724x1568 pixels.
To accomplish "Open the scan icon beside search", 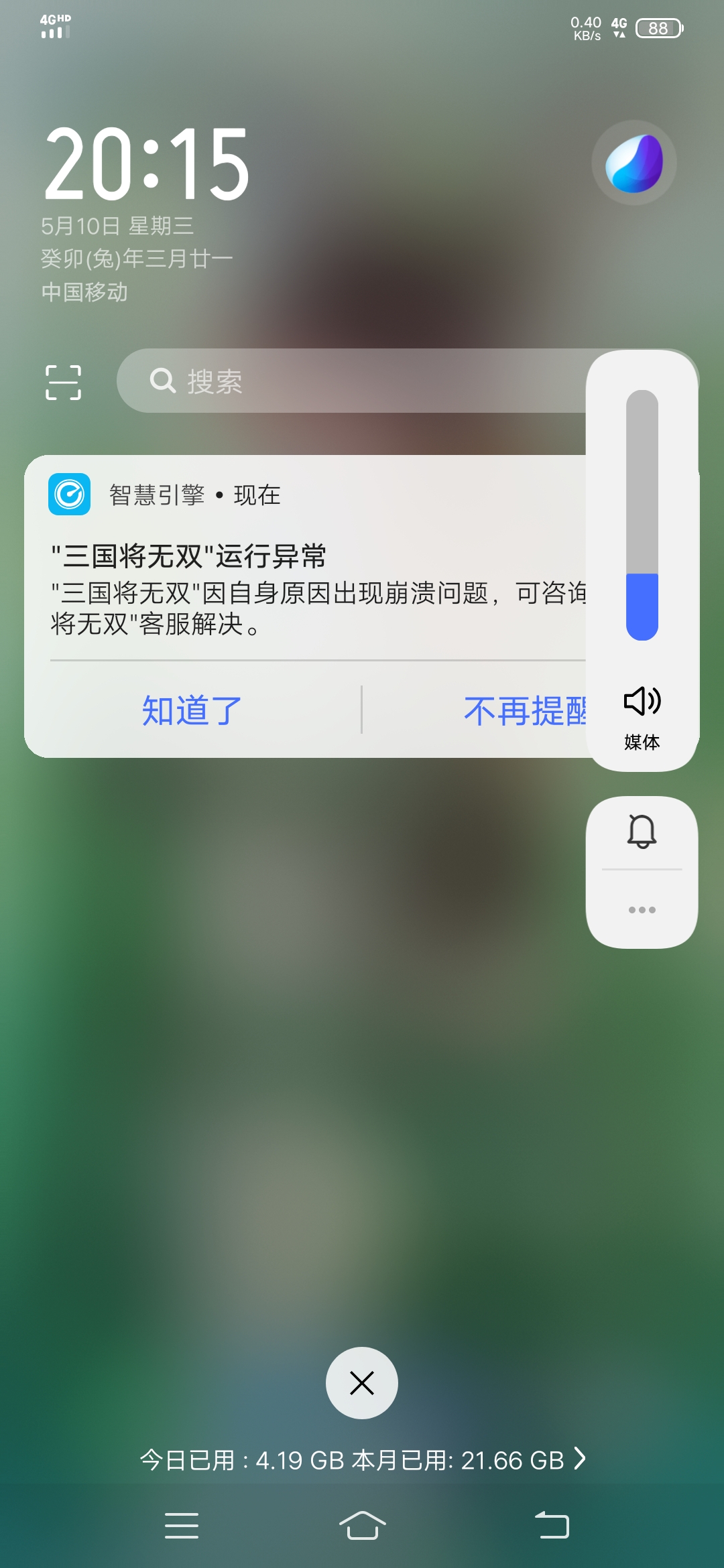I will tap(63, 383).
